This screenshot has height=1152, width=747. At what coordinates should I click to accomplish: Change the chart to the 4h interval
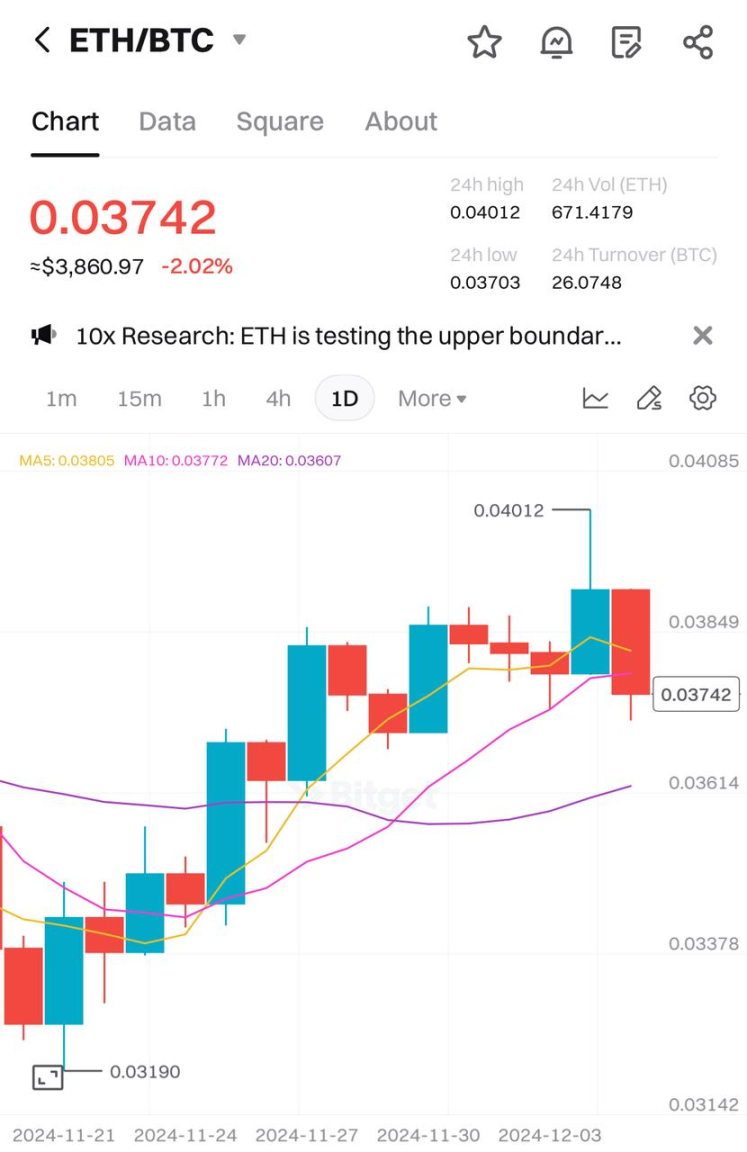[278, 399]
